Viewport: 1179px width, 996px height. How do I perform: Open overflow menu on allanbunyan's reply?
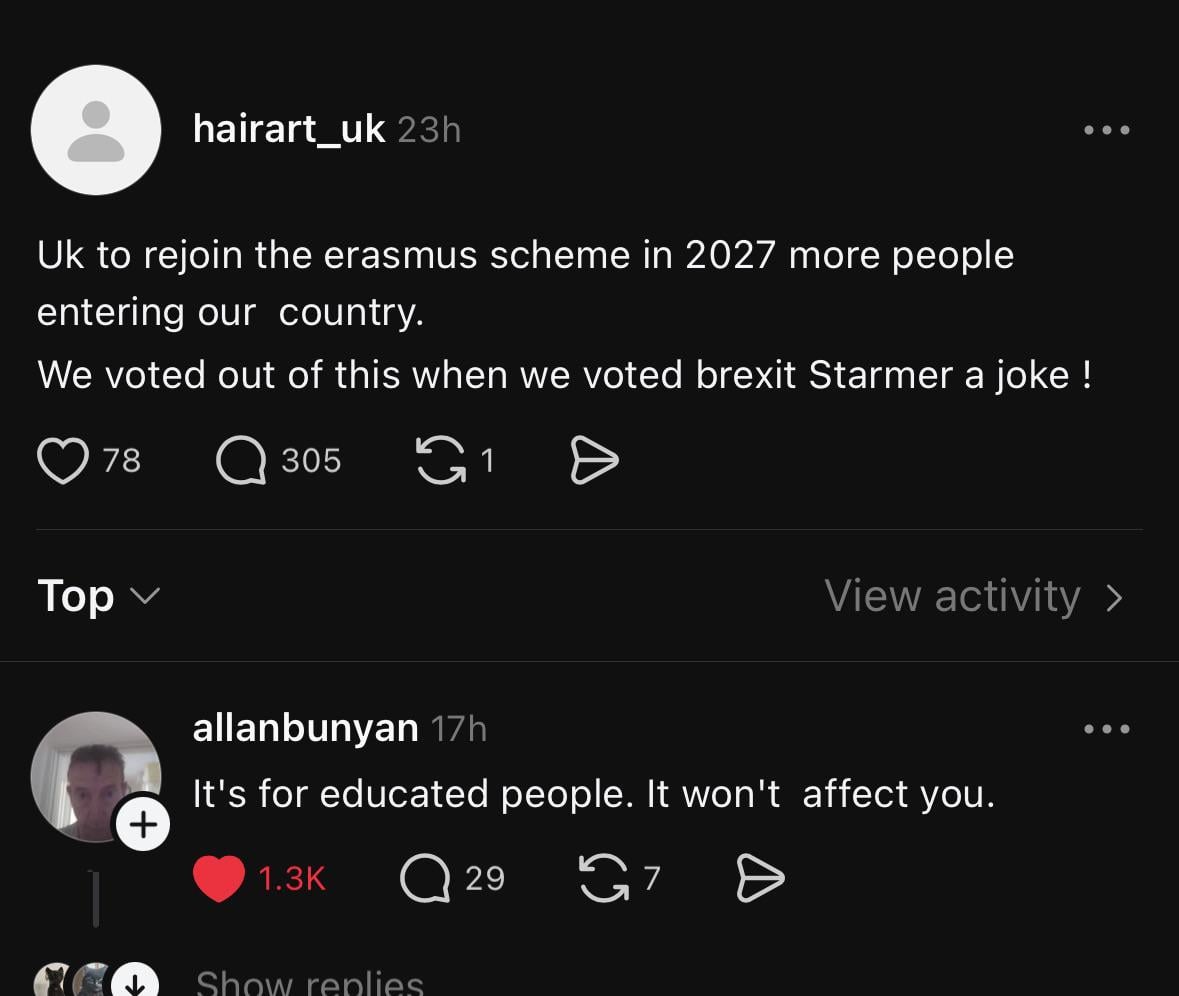1107,729
